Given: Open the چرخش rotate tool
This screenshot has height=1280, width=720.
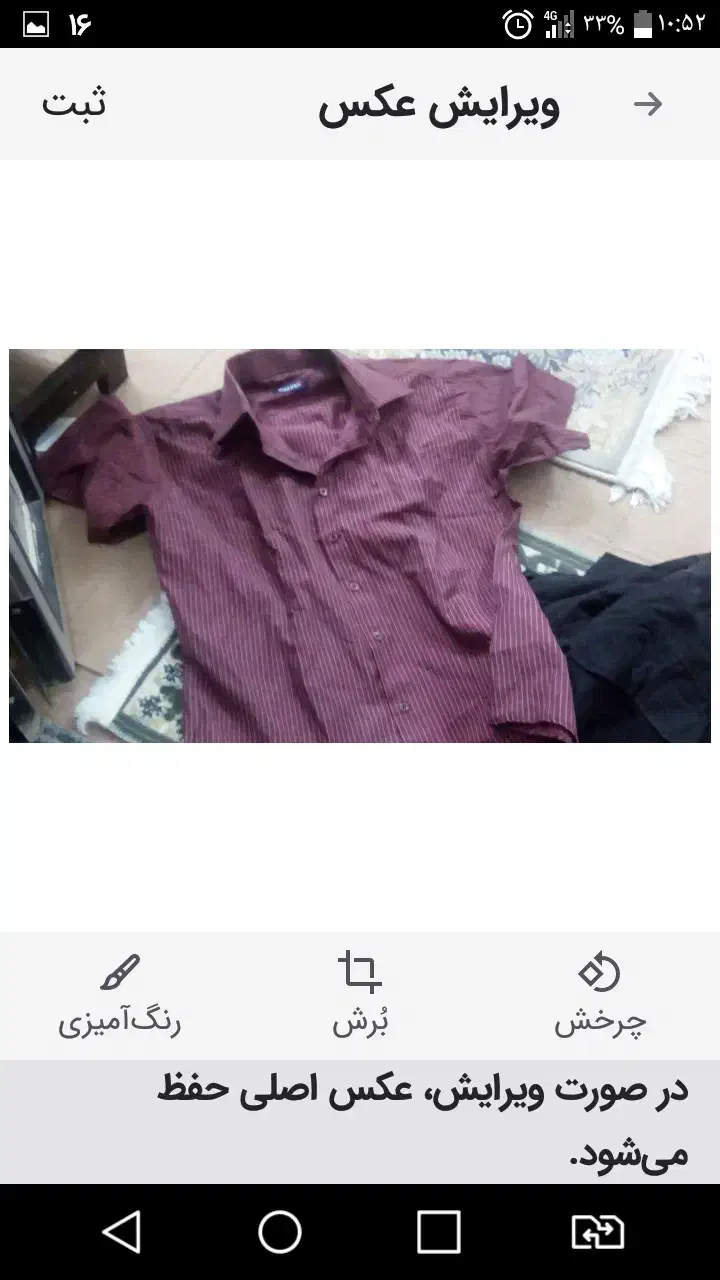Looking at the screenshot, I should click(600, 995).
